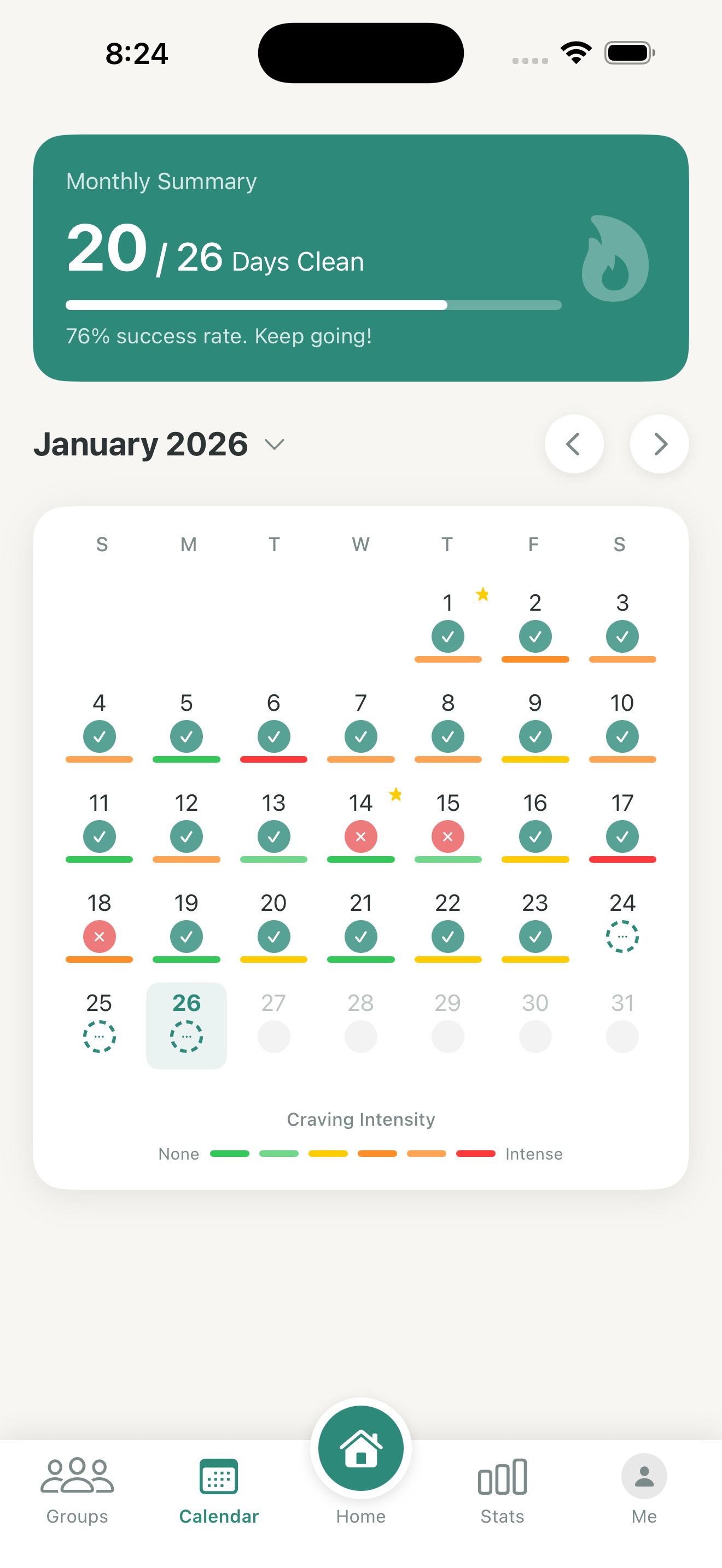Tap the Intense red swatch in the craving legend
This screenshot has width=722, height=1568.
[476, 1154]
